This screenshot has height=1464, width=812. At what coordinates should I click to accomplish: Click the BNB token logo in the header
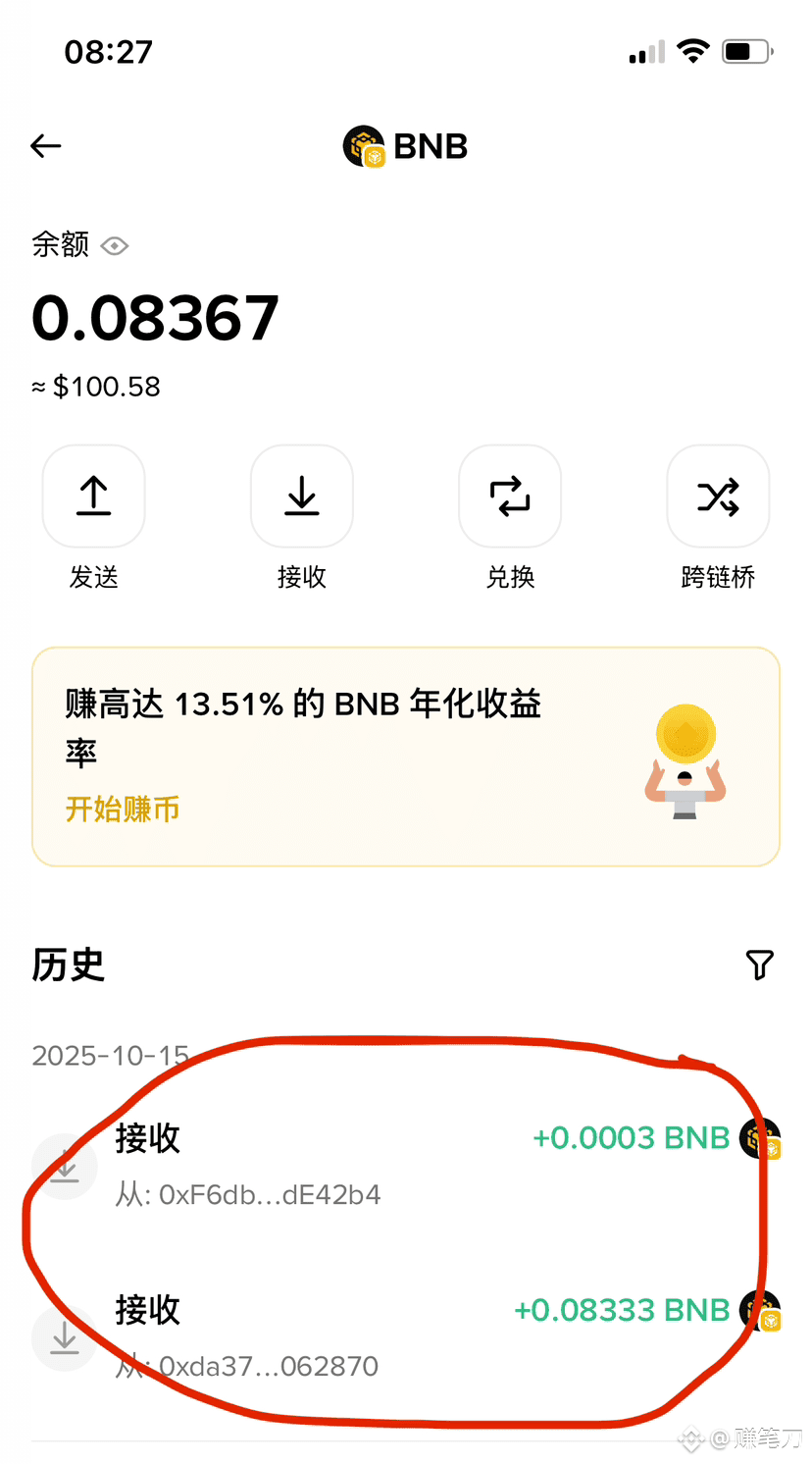click(362, 145)
